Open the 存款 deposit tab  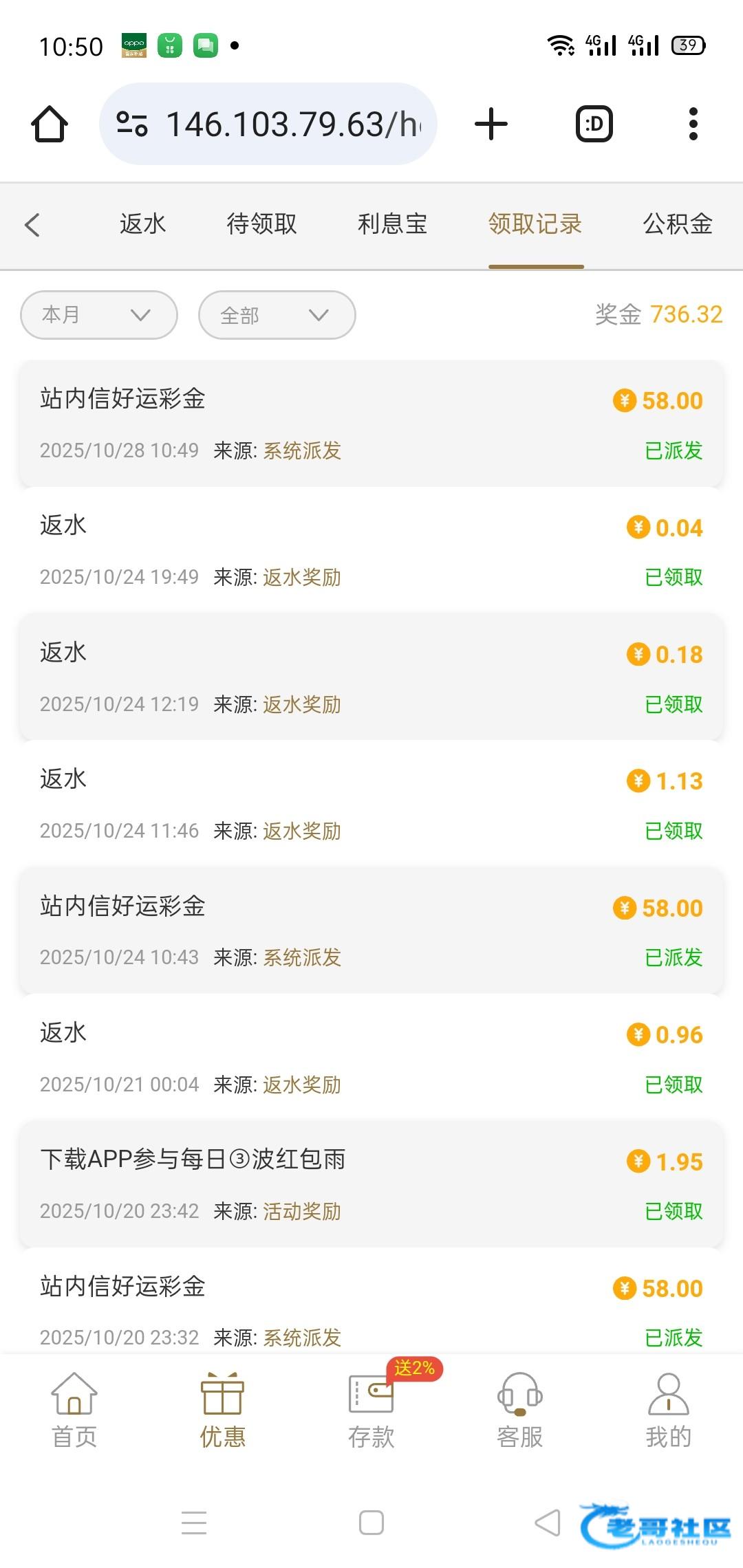(x=371, y=1410)
